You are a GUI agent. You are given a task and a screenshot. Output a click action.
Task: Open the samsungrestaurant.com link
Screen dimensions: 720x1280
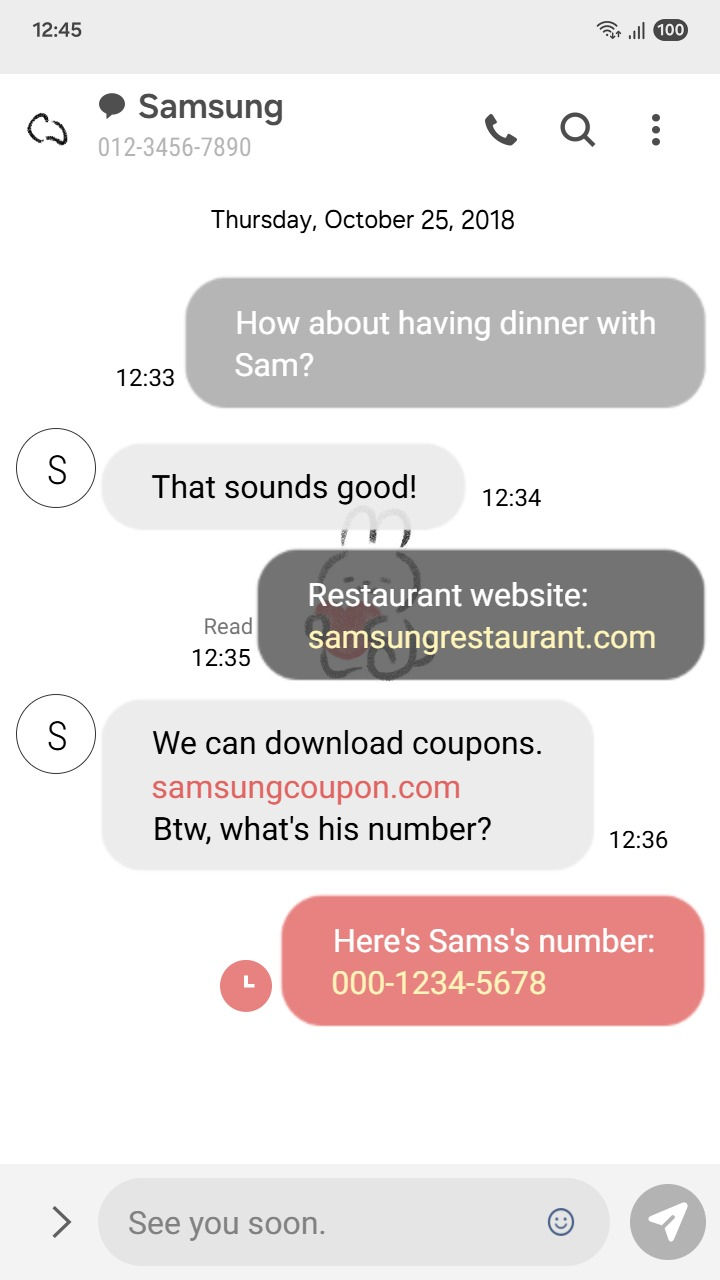[x=481, y=637]
